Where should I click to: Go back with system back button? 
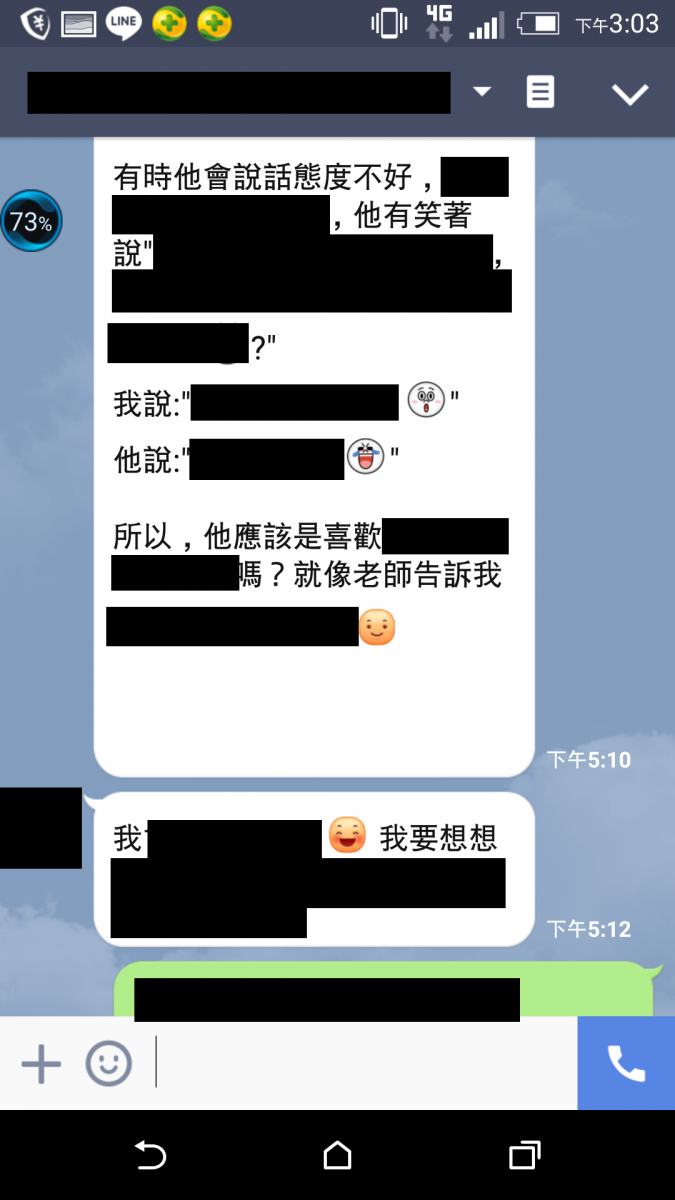coord(150,1156)
